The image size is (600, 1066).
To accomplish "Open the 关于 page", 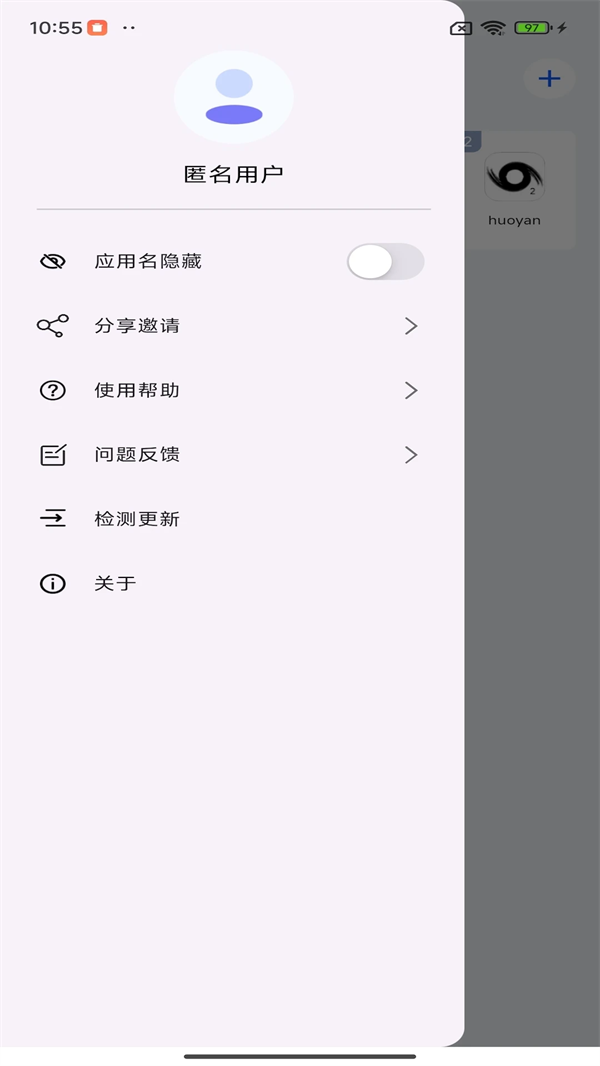I will click(x=230, y=584).
